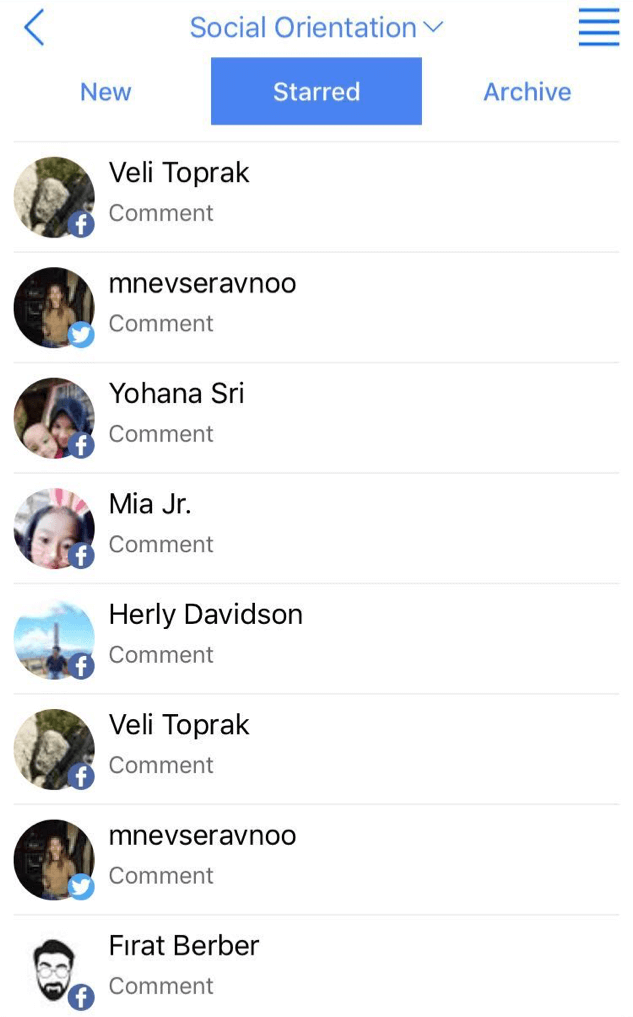Go back using the top arrow
633x1017 pixels.
click(34, 27)
